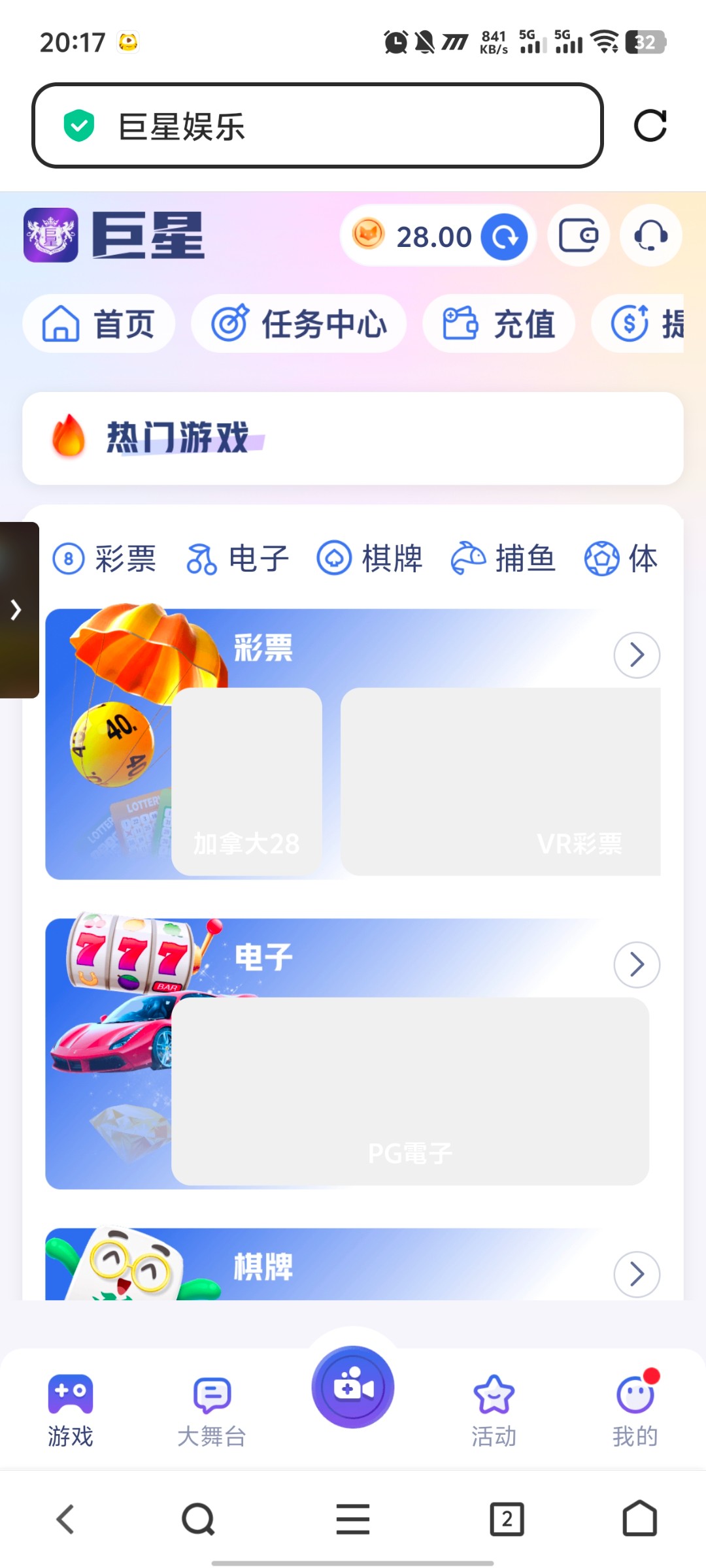706x1568 pixels.
Task: Open the 加拿大28 game card
Action: [x=246, y=781]
